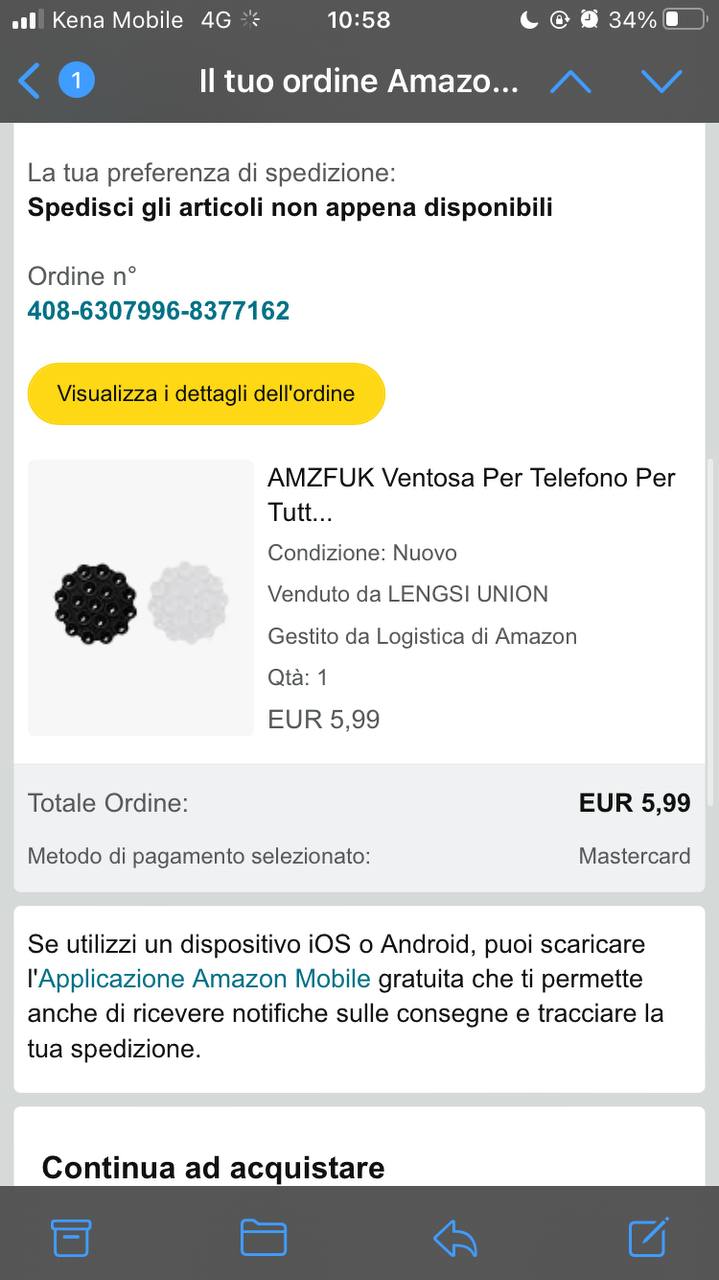Go back to the inbox
Viewport: 719px width, 1280px height.
tap(30, 81)
